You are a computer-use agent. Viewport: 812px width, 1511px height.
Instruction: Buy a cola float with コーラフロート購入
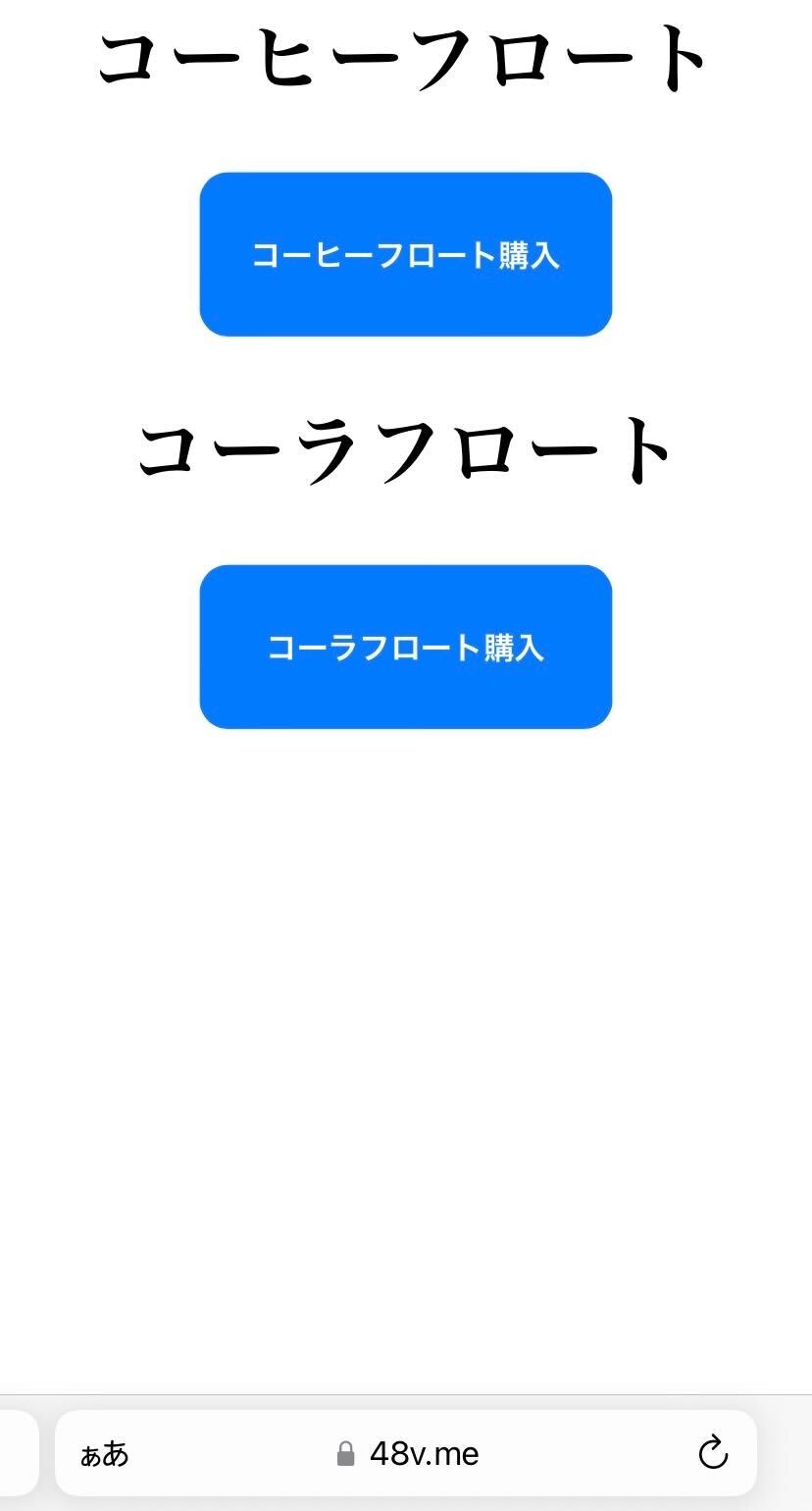click(x=406, y=647)
